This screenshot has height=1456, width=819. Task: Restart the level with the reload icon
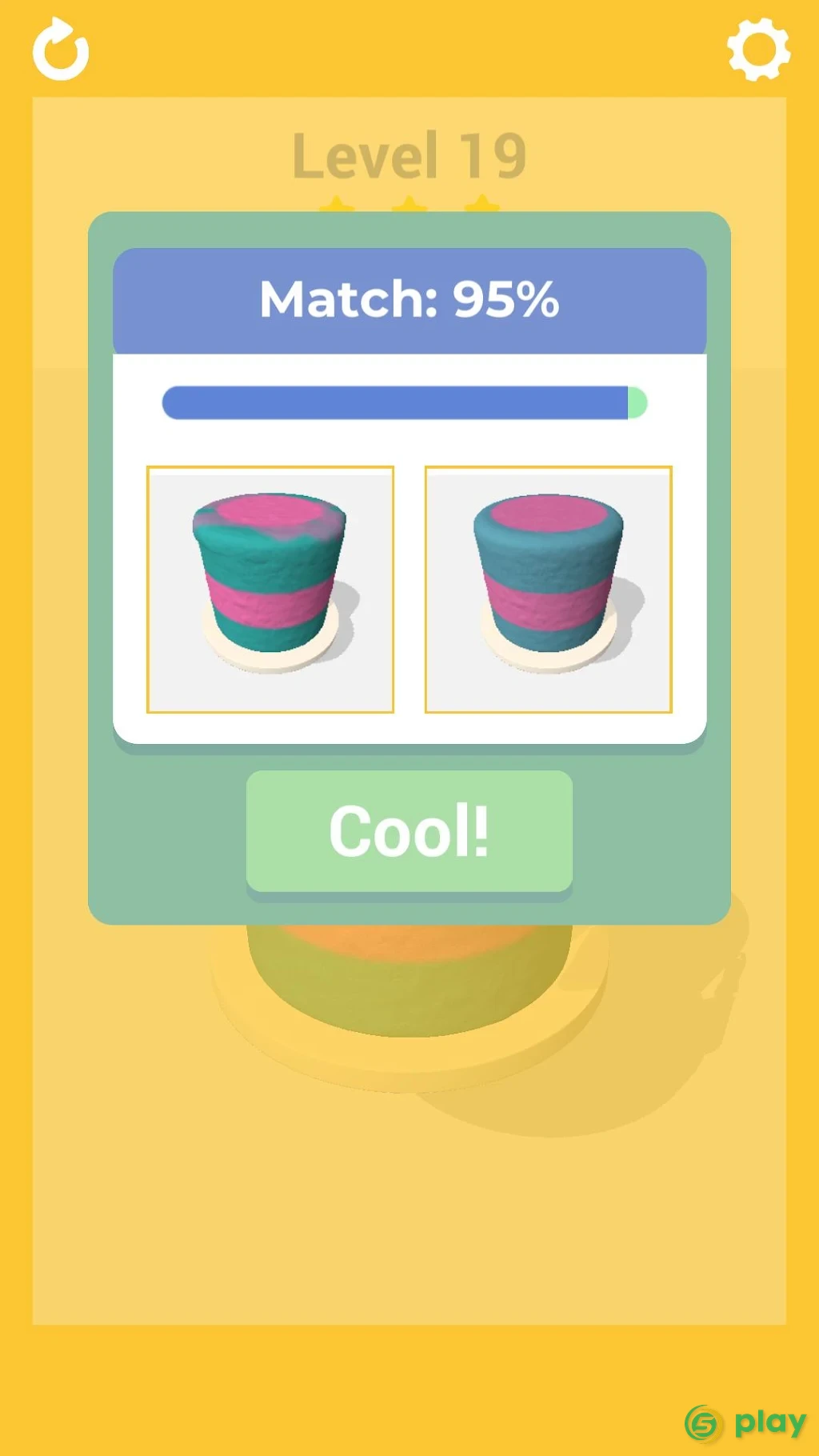61,50
